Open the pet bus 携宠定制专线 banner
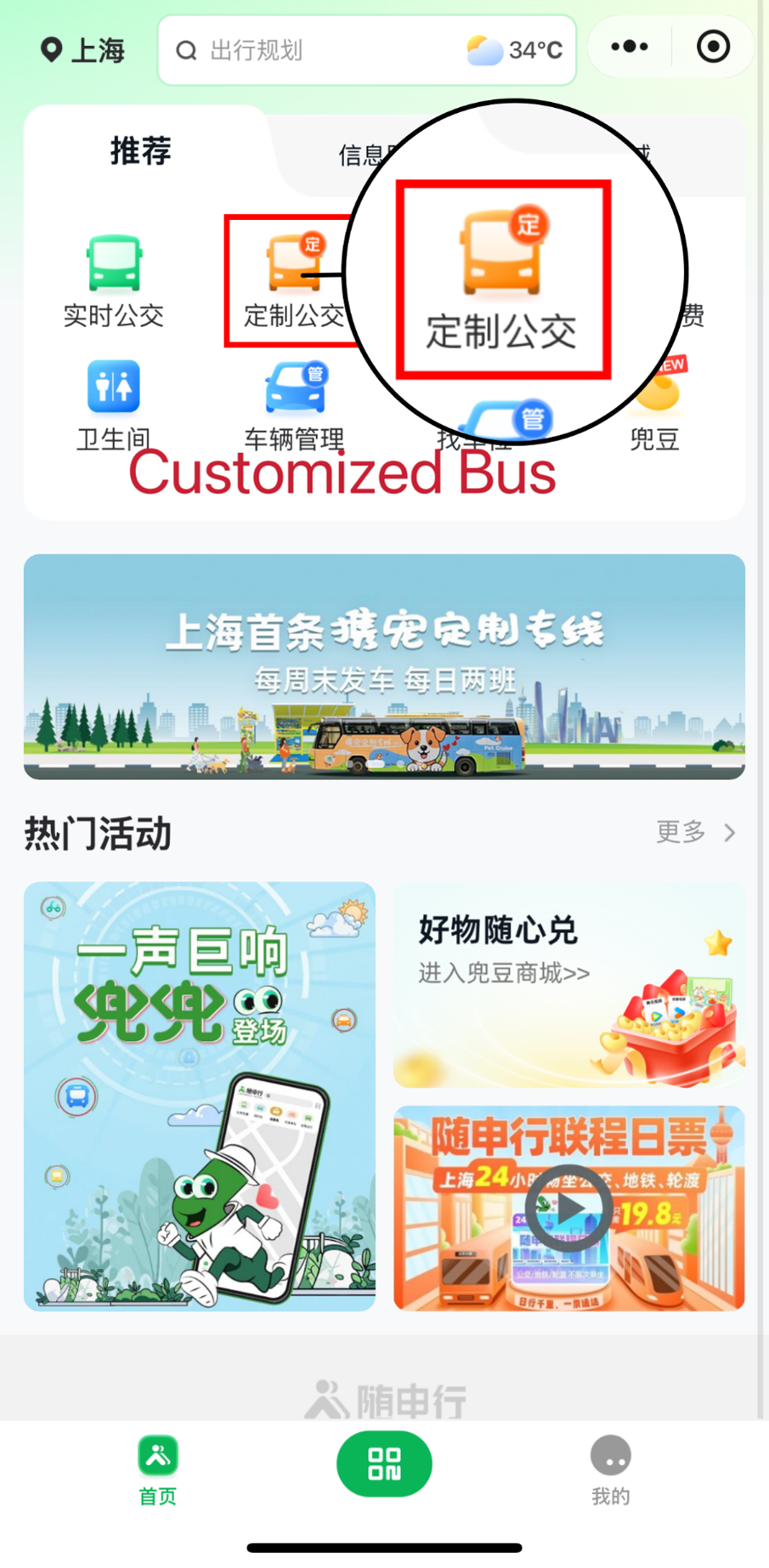 click(384, 667)
